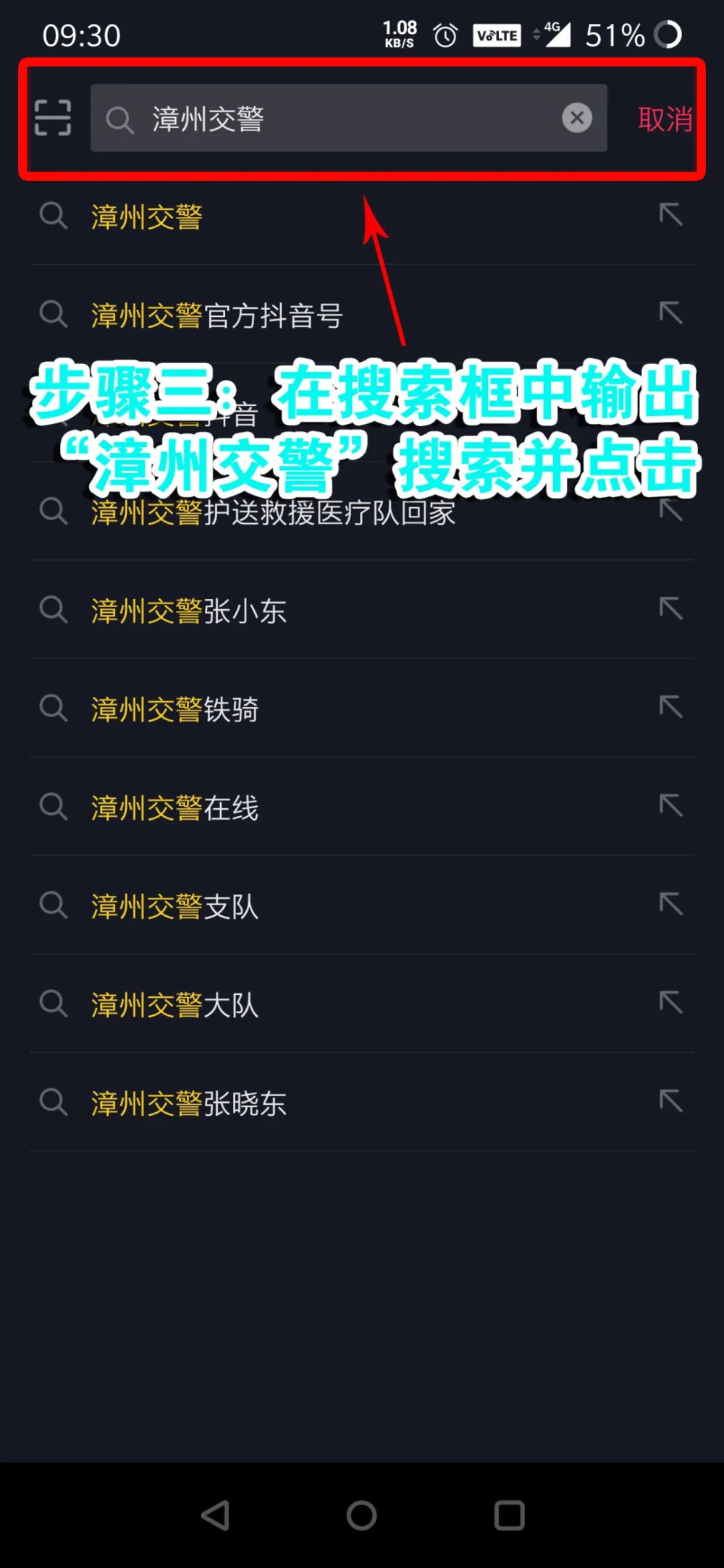The width and height of the screenshot is (724, 1568).
Task: Fill search with 漳州交警官方抖音号 arrow
Action: pos(671,313)
